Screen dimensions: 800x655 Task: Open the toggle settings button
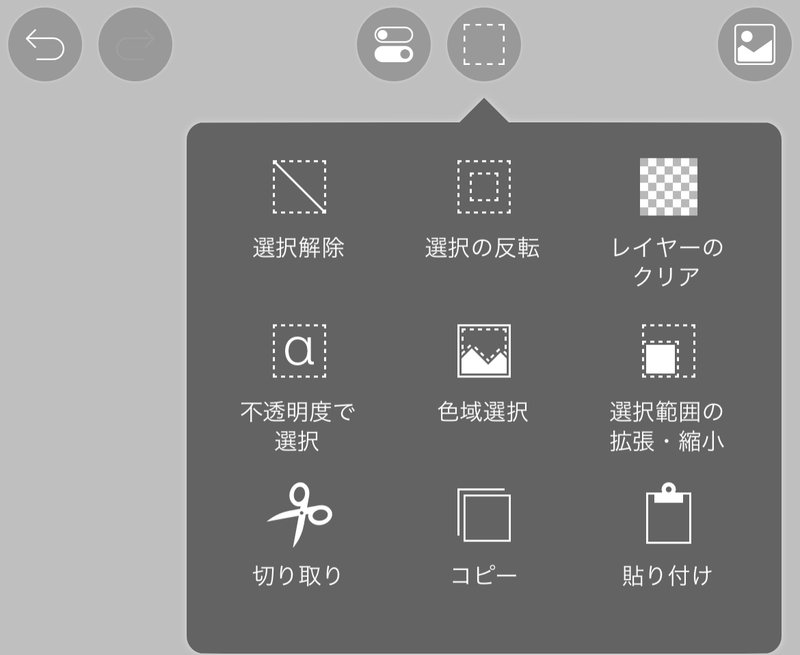click(x=394, y=44)
